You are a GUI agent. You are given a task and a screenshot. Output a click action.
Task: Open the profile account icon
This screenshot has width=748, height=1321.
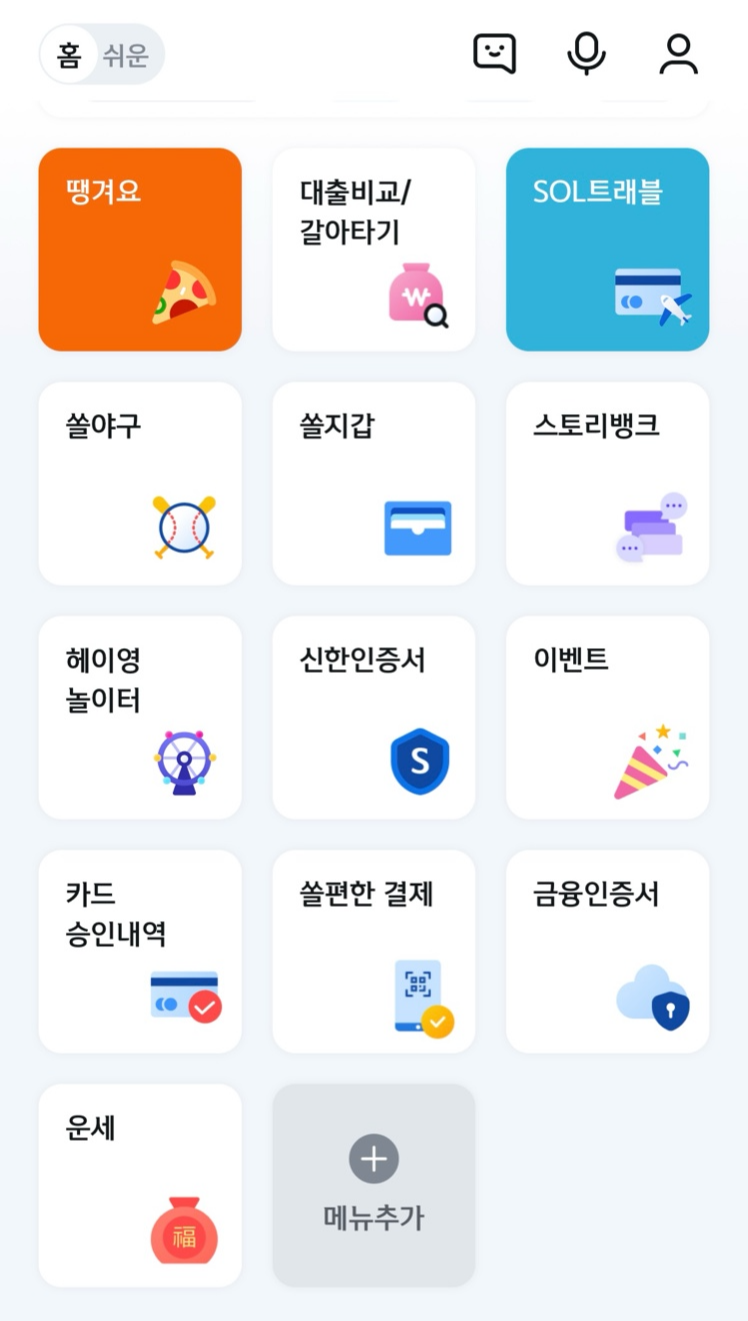tap(678, 55)
